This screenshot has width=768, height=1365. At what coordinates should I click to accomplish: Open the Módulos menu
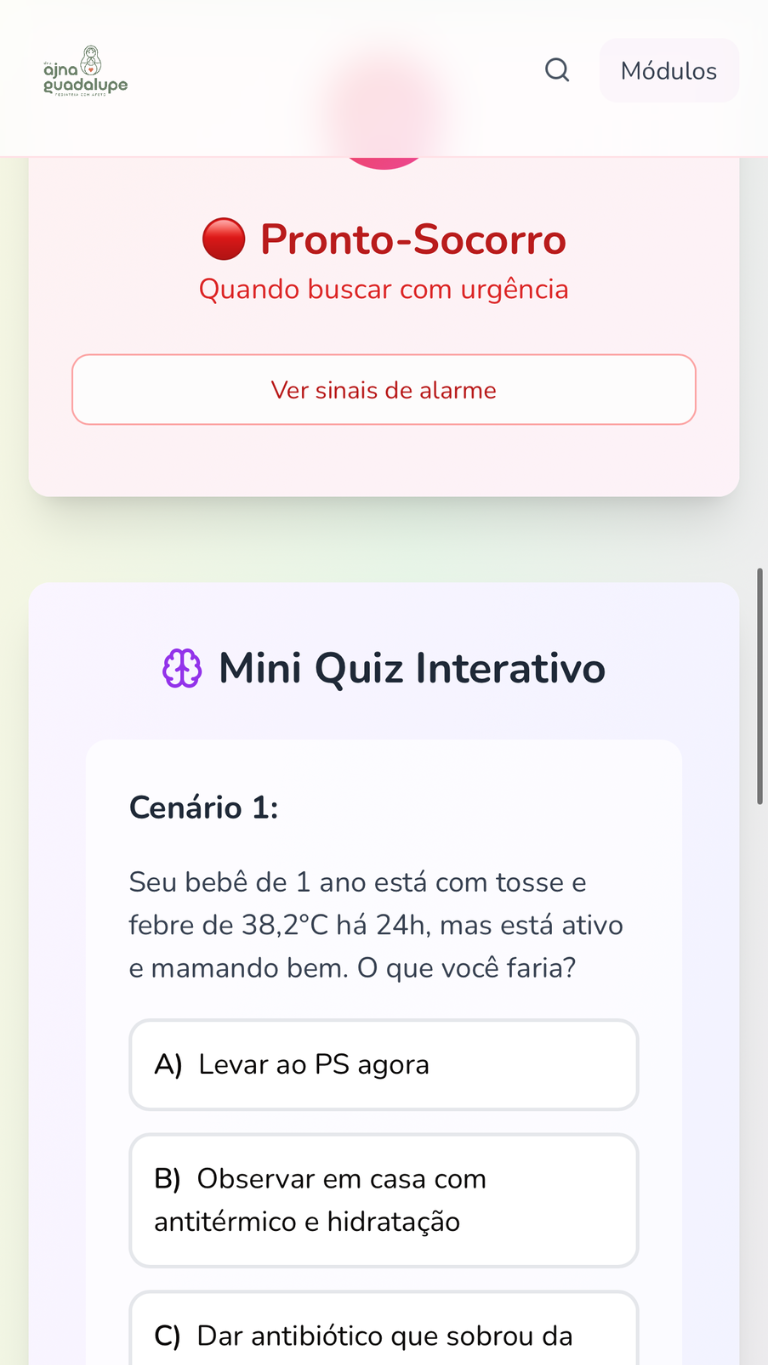(669, 71)
